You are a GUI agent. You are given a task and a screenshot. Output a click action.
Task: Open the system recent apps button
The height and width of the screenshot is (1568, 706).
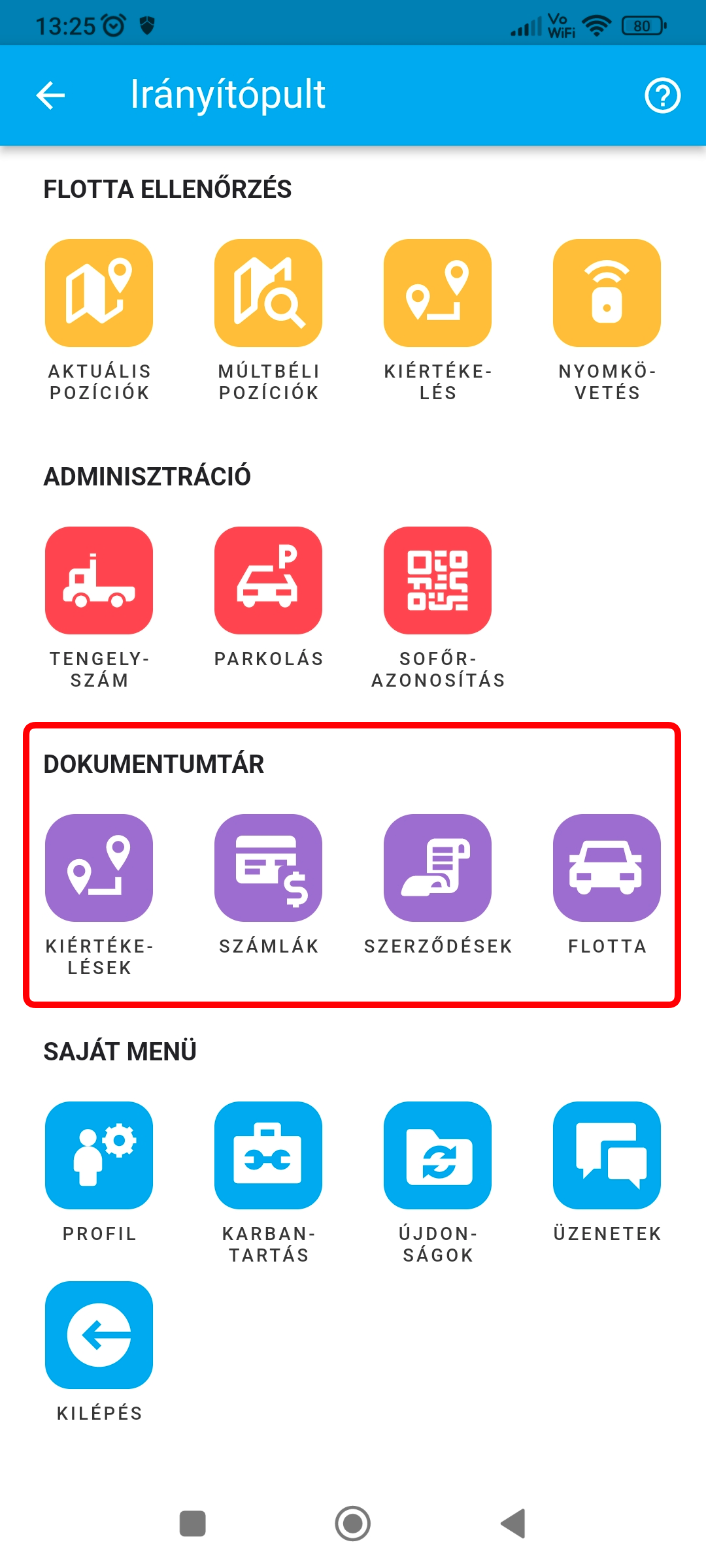click(193, 1524)
